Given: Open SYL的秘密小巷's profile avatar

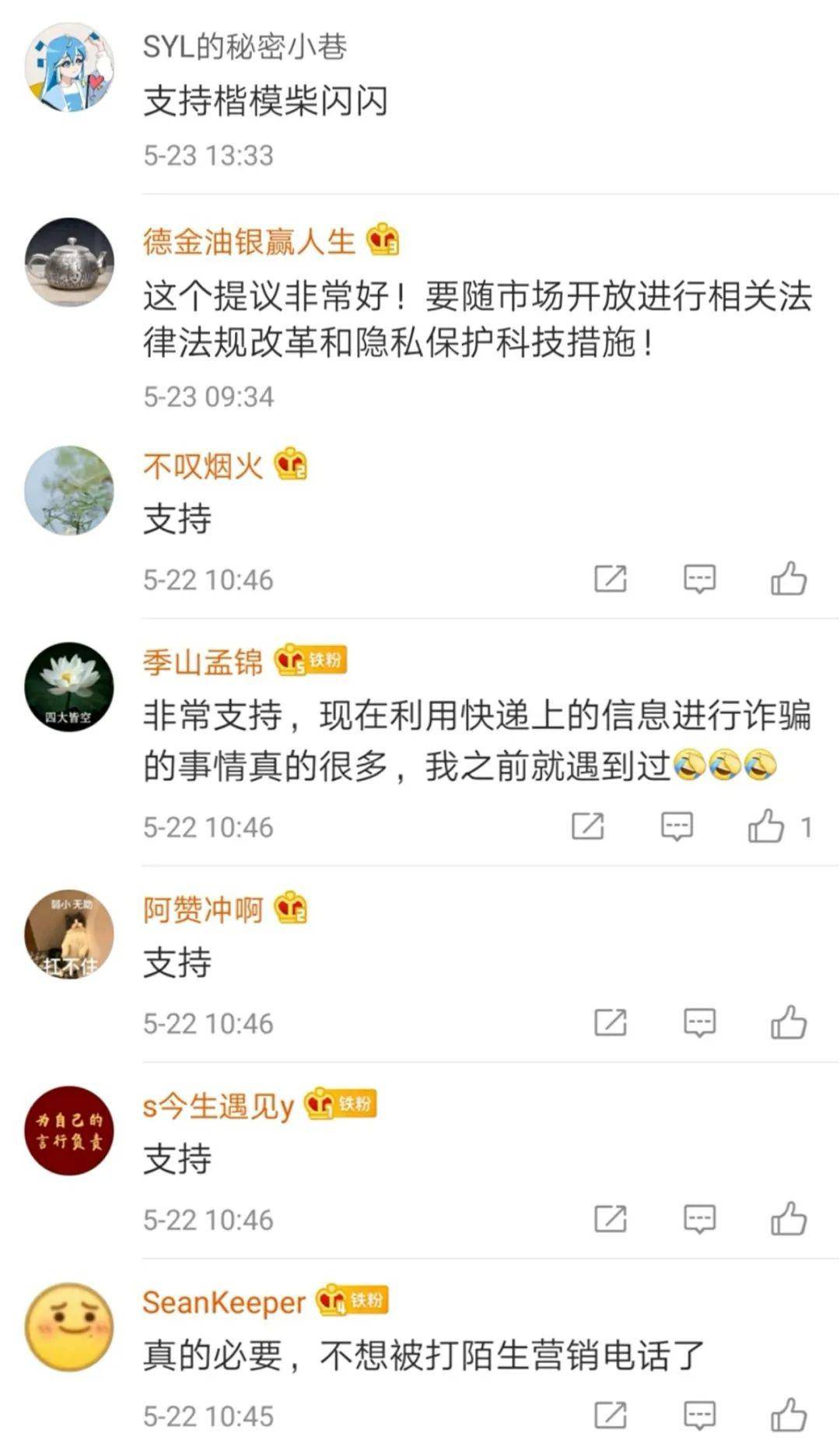Looking at the screenshot, I should click(70, 67).
